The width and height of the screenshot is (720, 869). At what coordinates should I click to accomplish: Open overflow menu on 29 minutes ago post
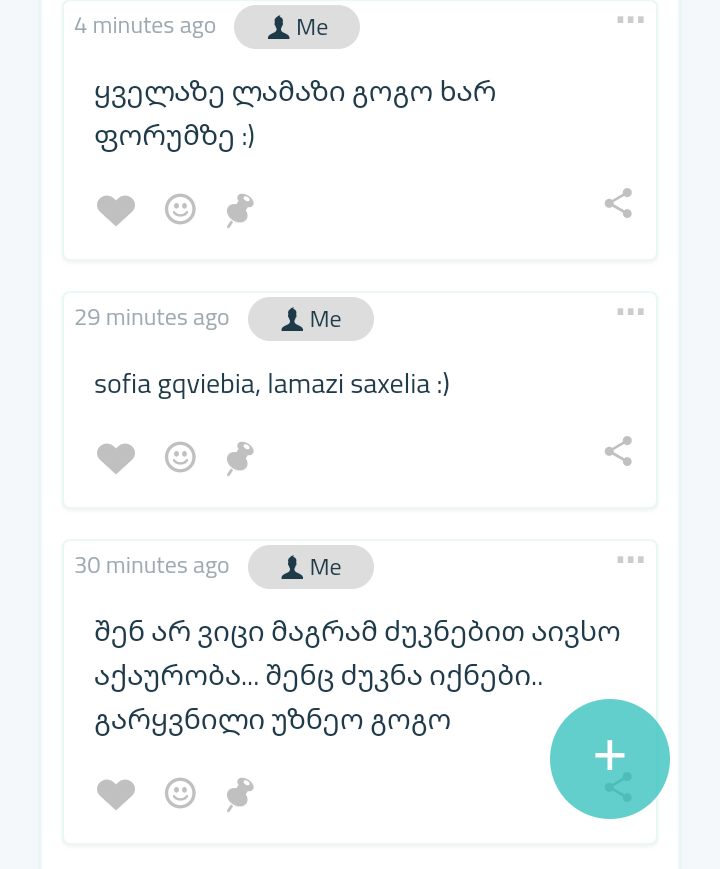630,311
